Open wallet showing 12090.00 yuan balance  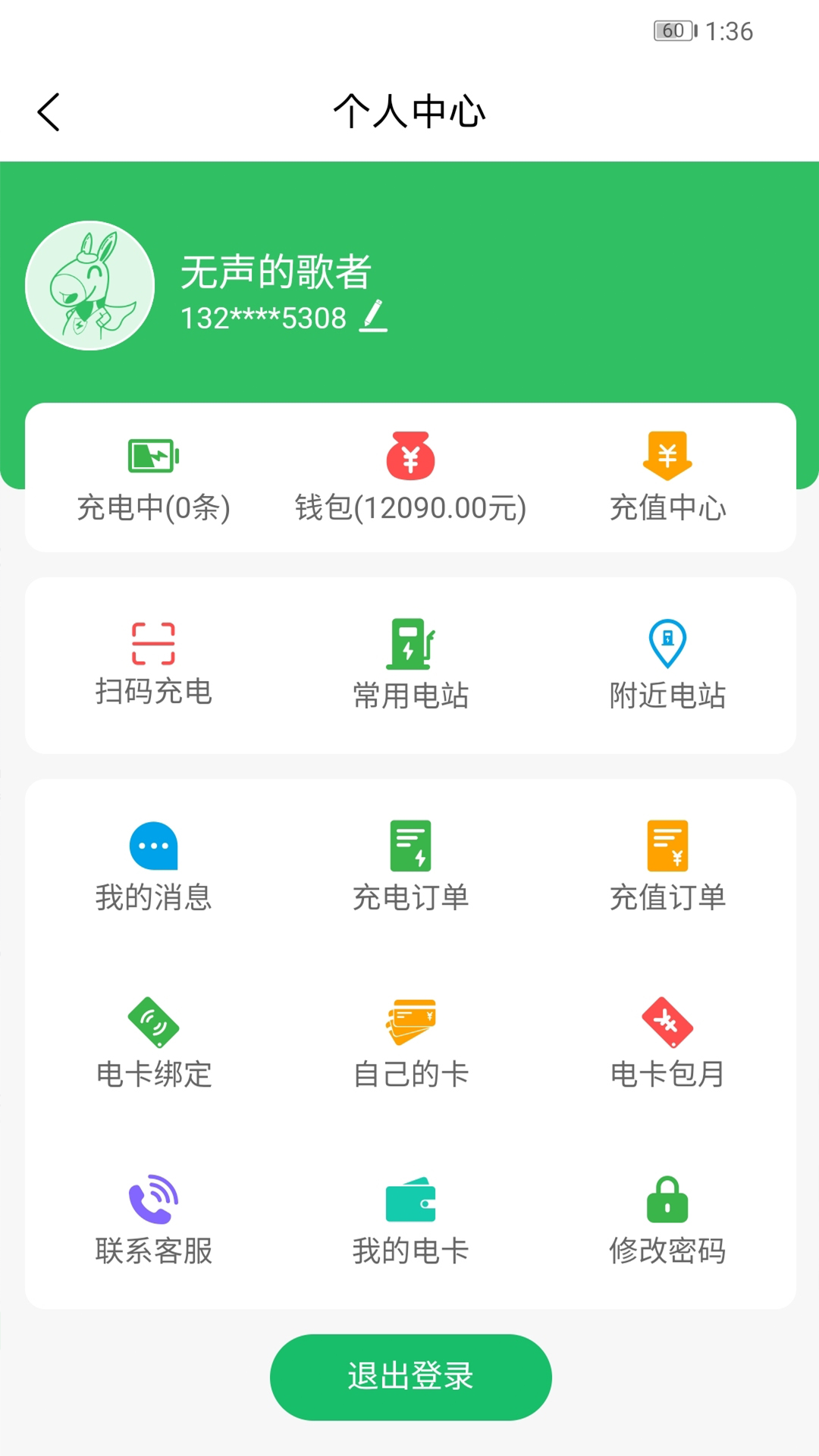[x=410, y=478]
